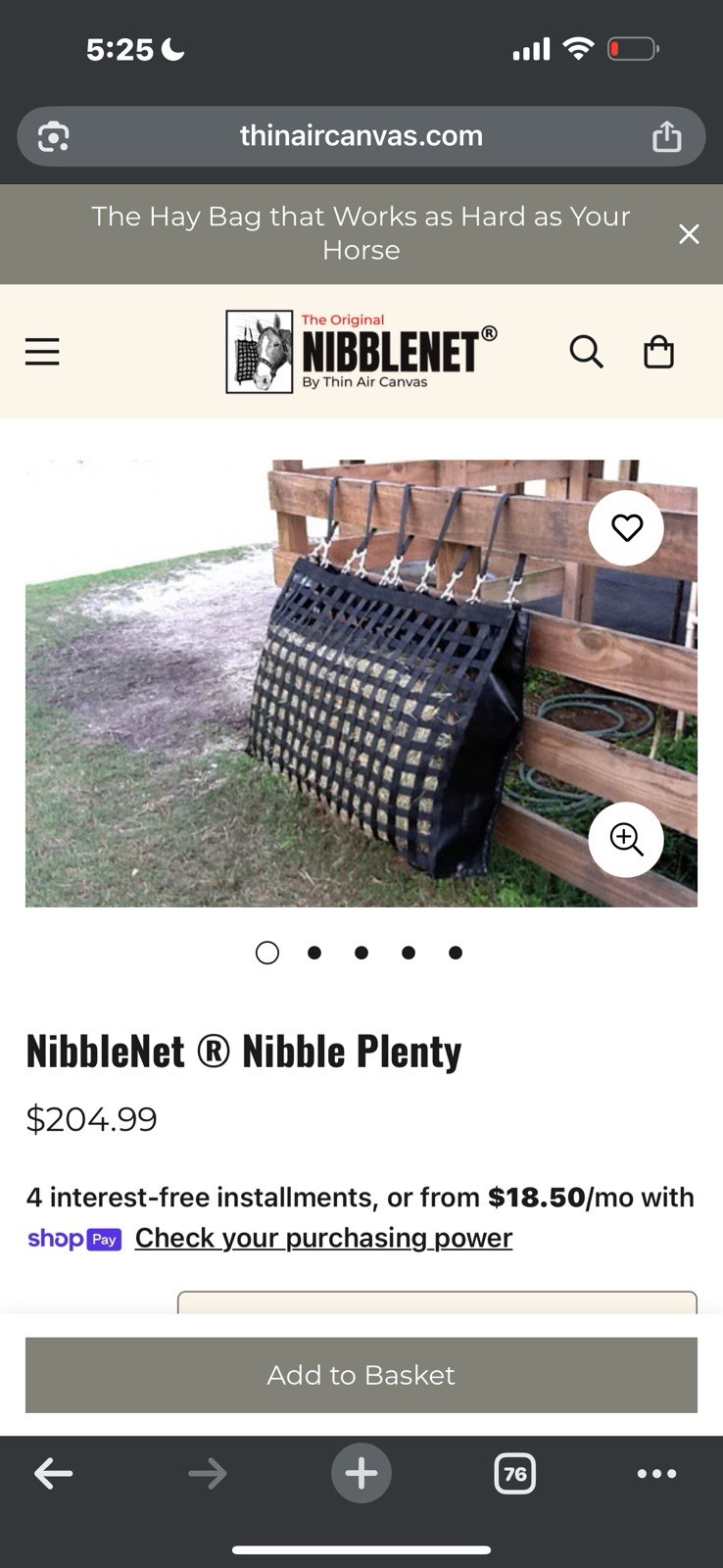Select the first image carousel dot
This screenshot has height=1568, width=723.
pos(266,952)
